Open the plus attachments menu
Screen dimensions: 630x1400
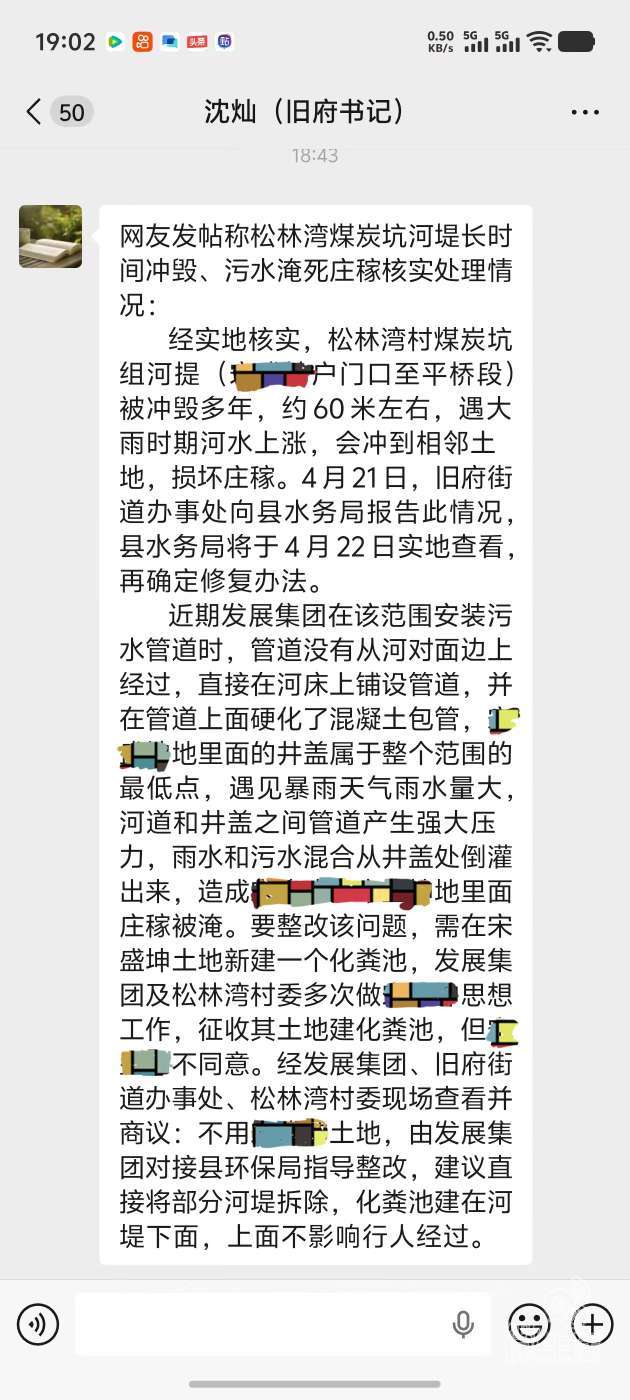coord(592,1325)
